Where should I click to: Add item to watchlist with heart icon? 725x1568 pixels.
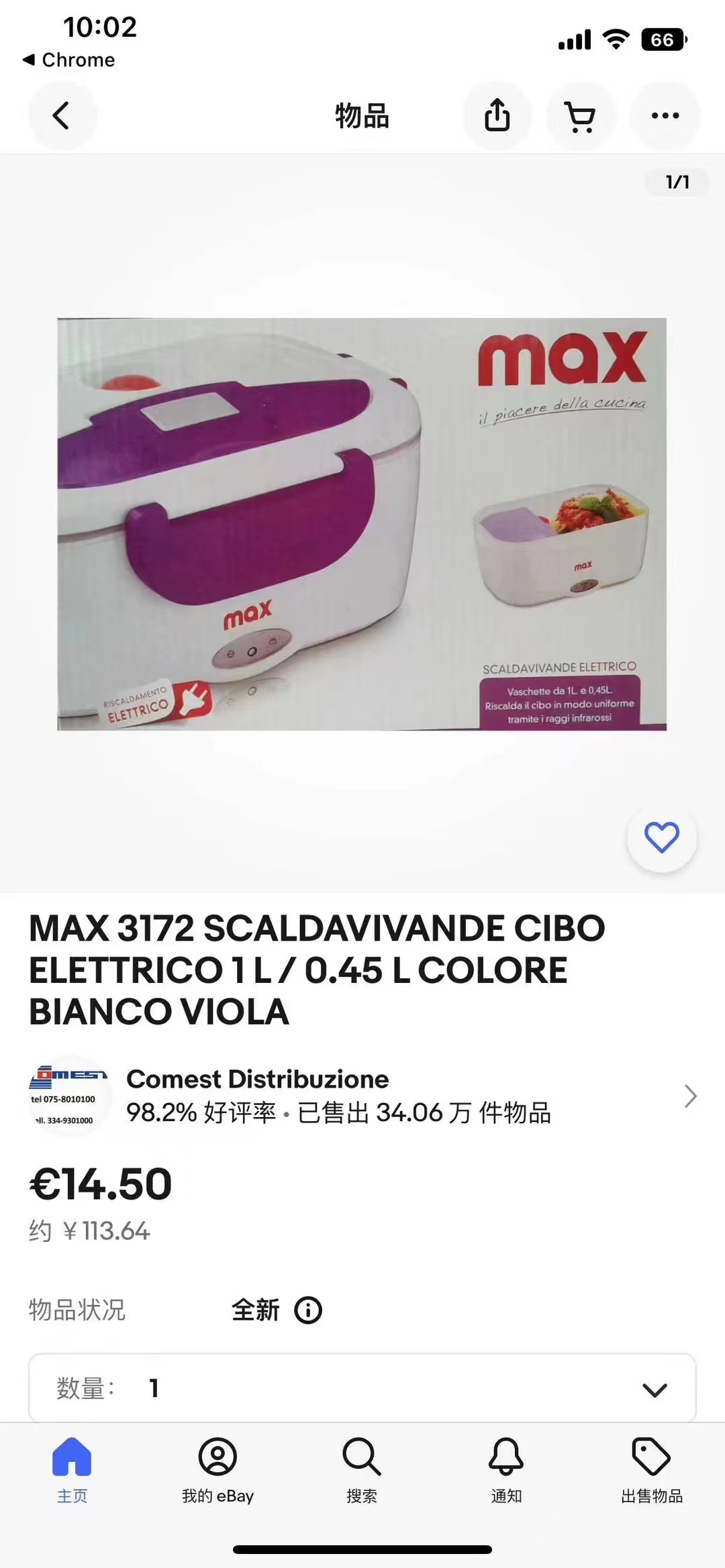(x=662, y=837)
